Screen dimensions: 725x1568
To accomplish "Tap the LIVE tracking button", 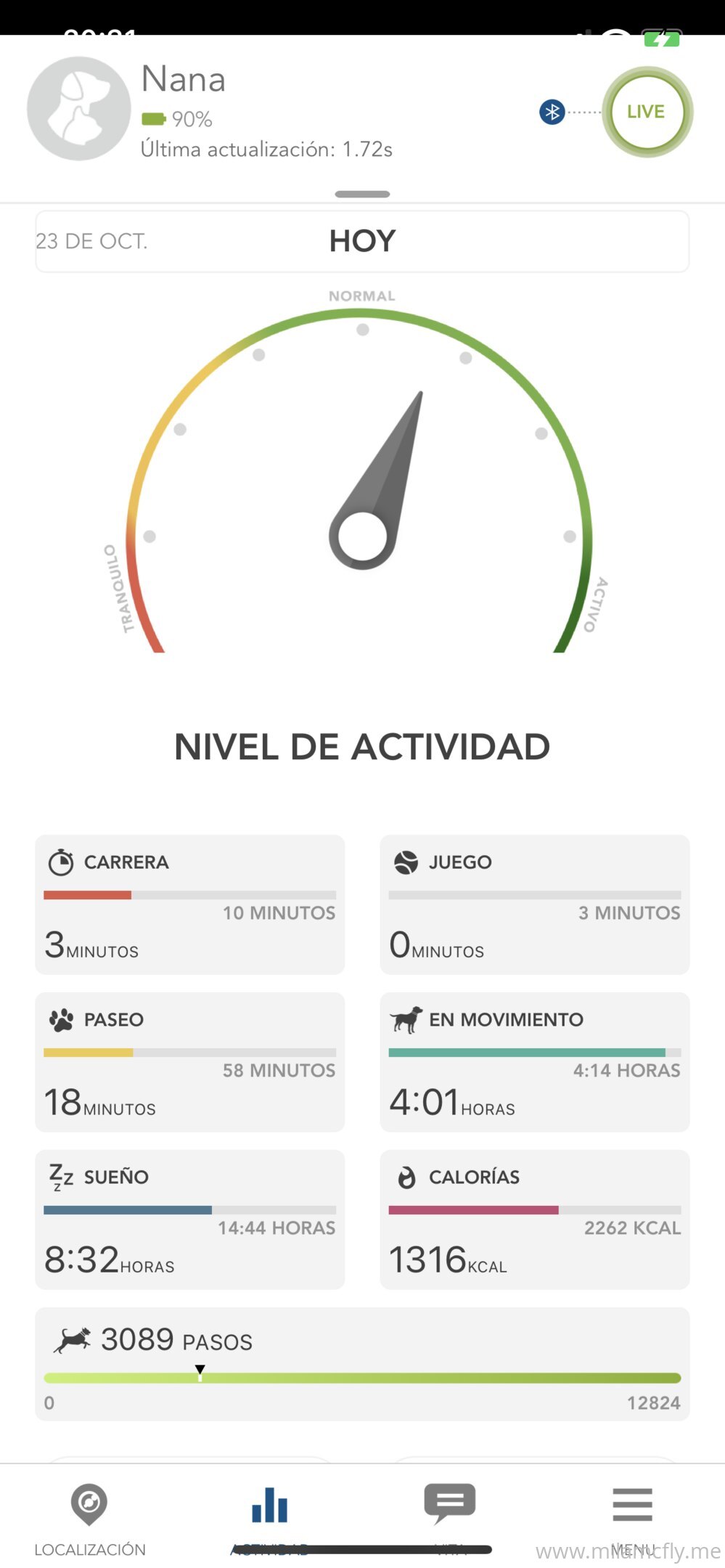I will (646, 112).
